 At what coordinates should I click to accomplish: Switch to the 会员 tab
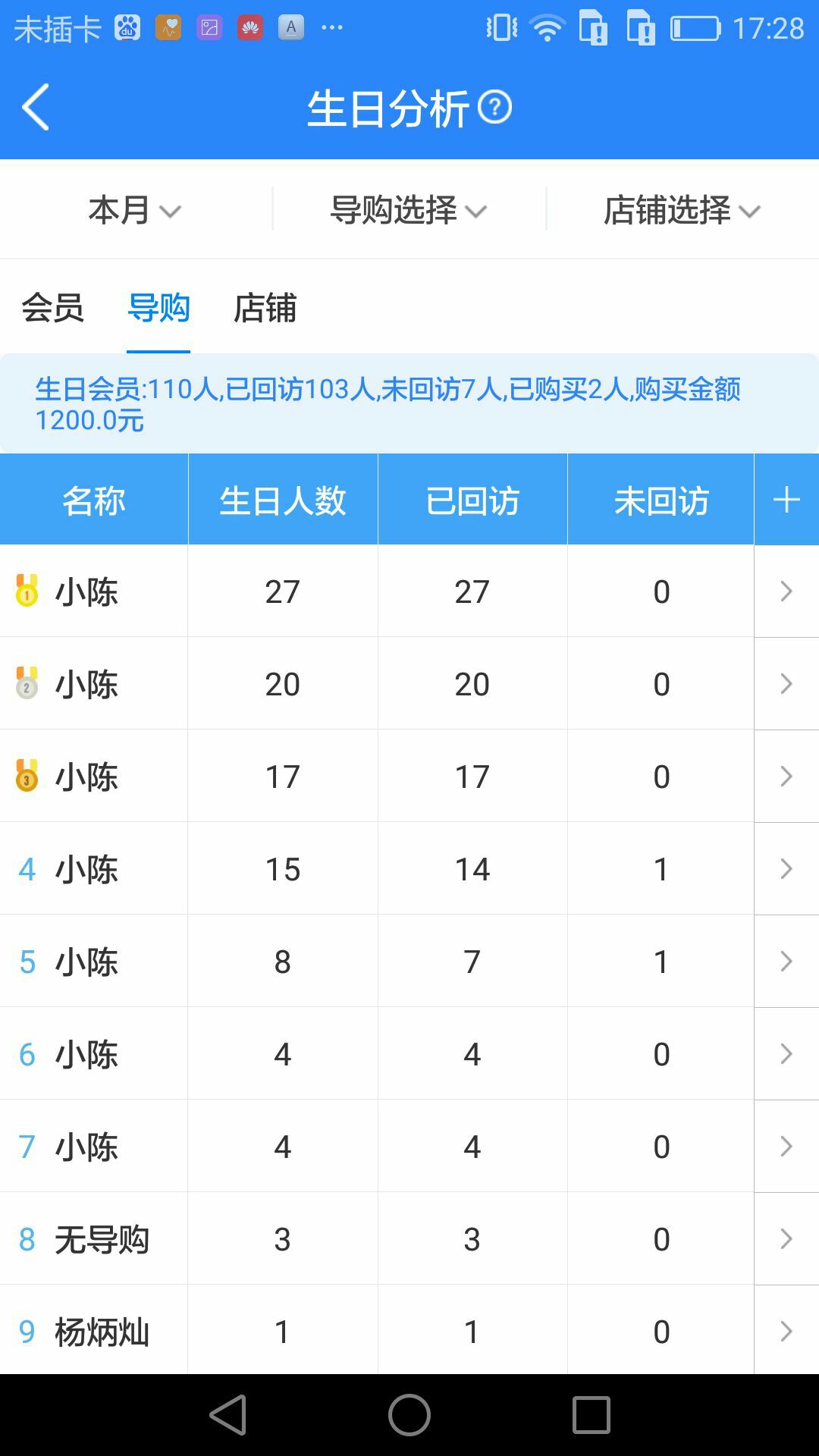coord(52,308)
